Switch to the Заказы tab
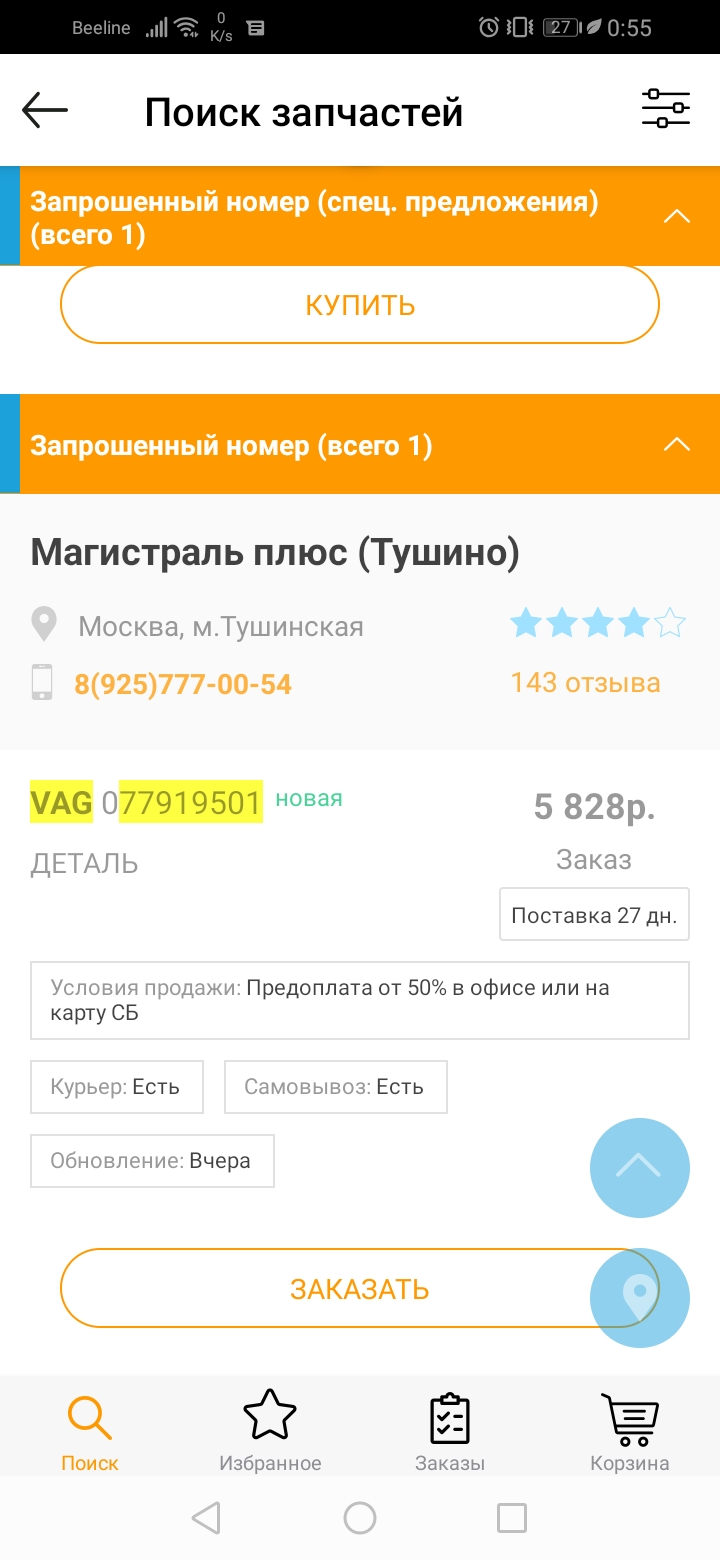Viewport: 720px width, 1560px height. click(x=450, y=1432)
